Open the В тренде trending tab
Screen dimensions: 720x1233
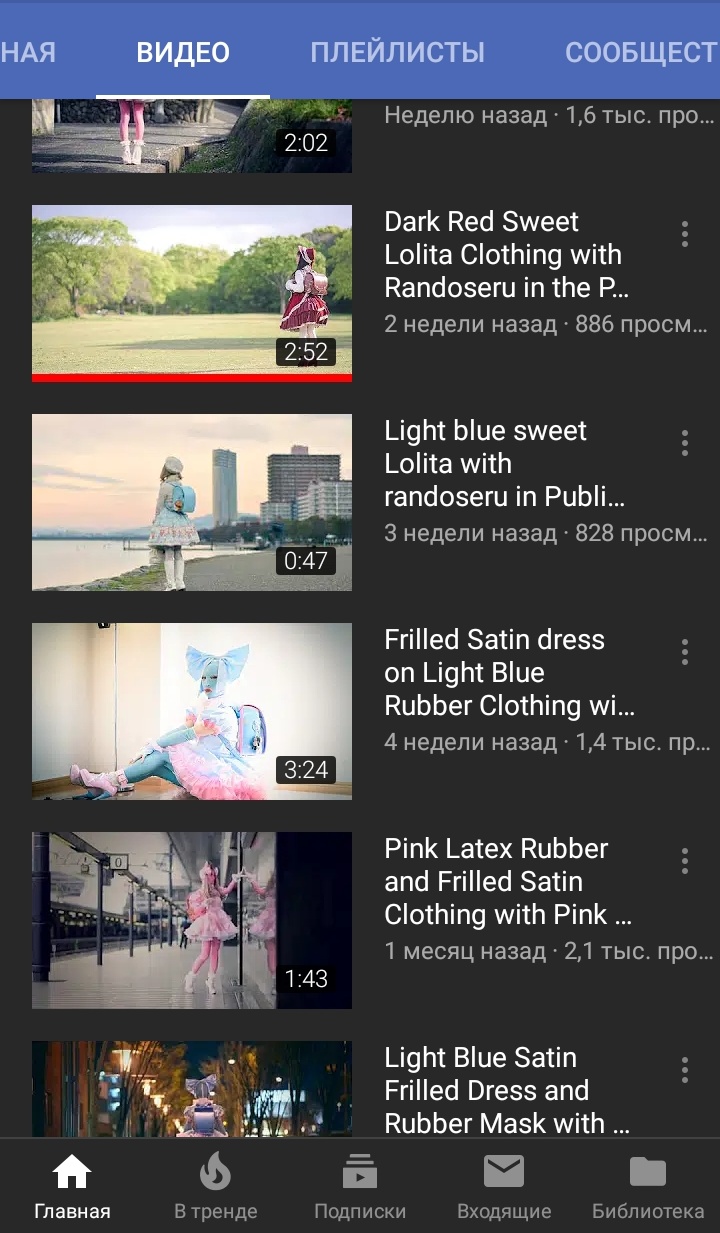(x=215, y=1186)
